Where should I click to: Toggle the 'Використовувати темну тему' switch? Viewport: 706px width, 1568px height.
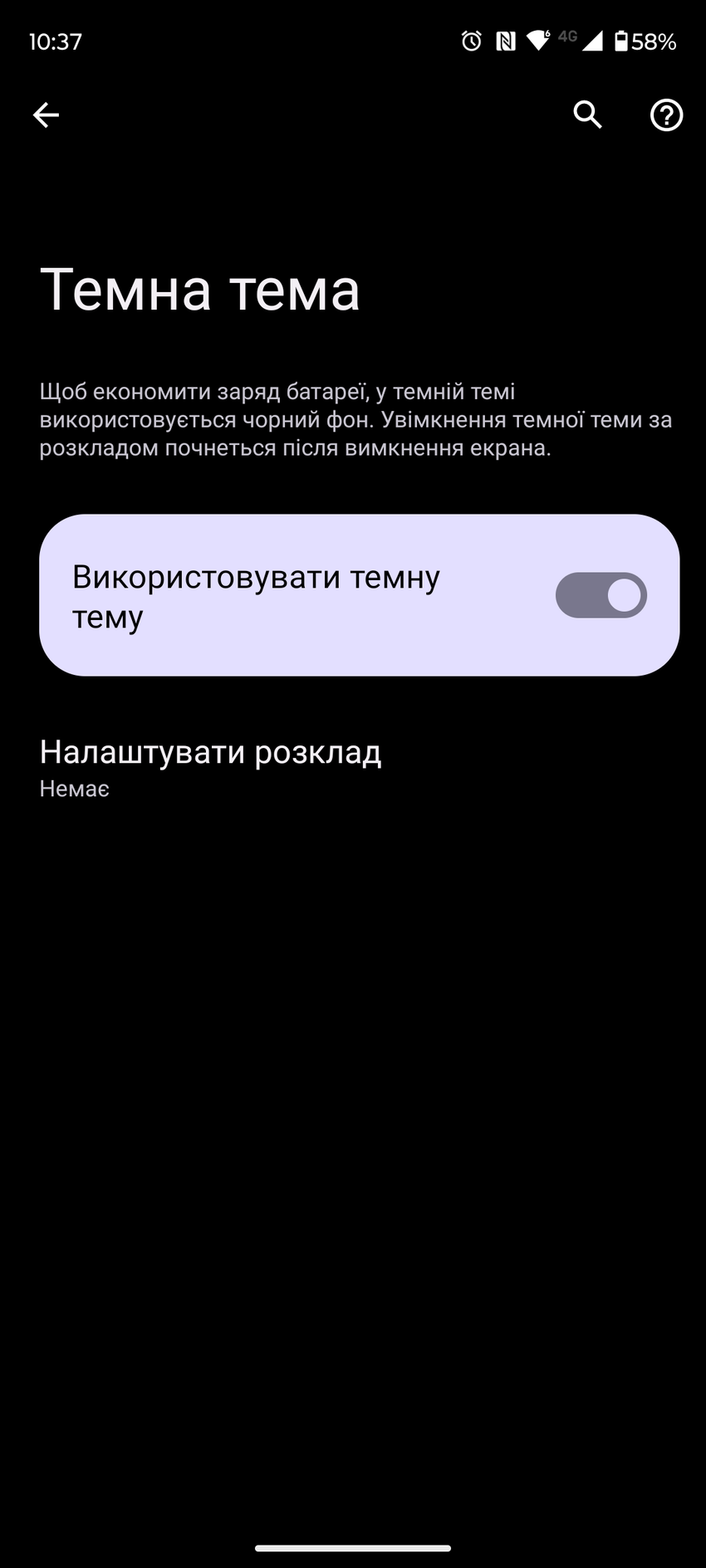(x=601, y=595)
